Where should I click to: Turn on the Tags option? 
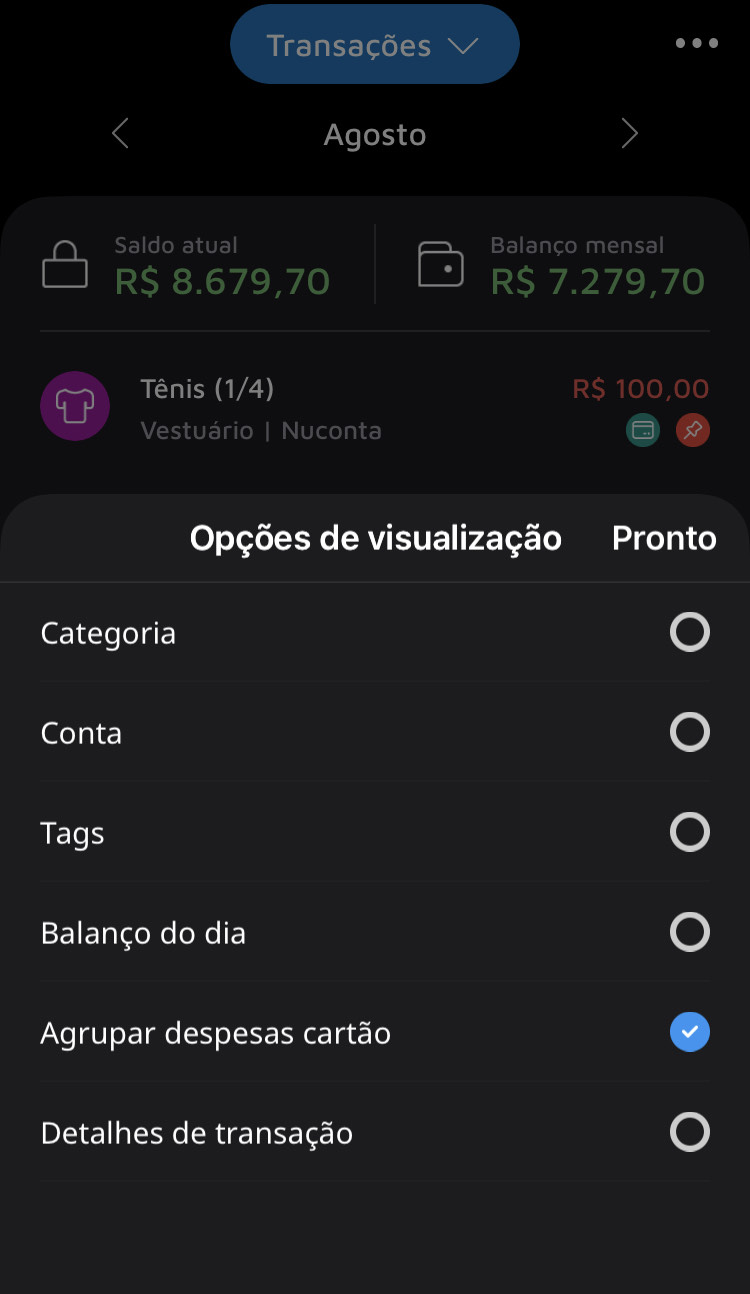(689, 832)
